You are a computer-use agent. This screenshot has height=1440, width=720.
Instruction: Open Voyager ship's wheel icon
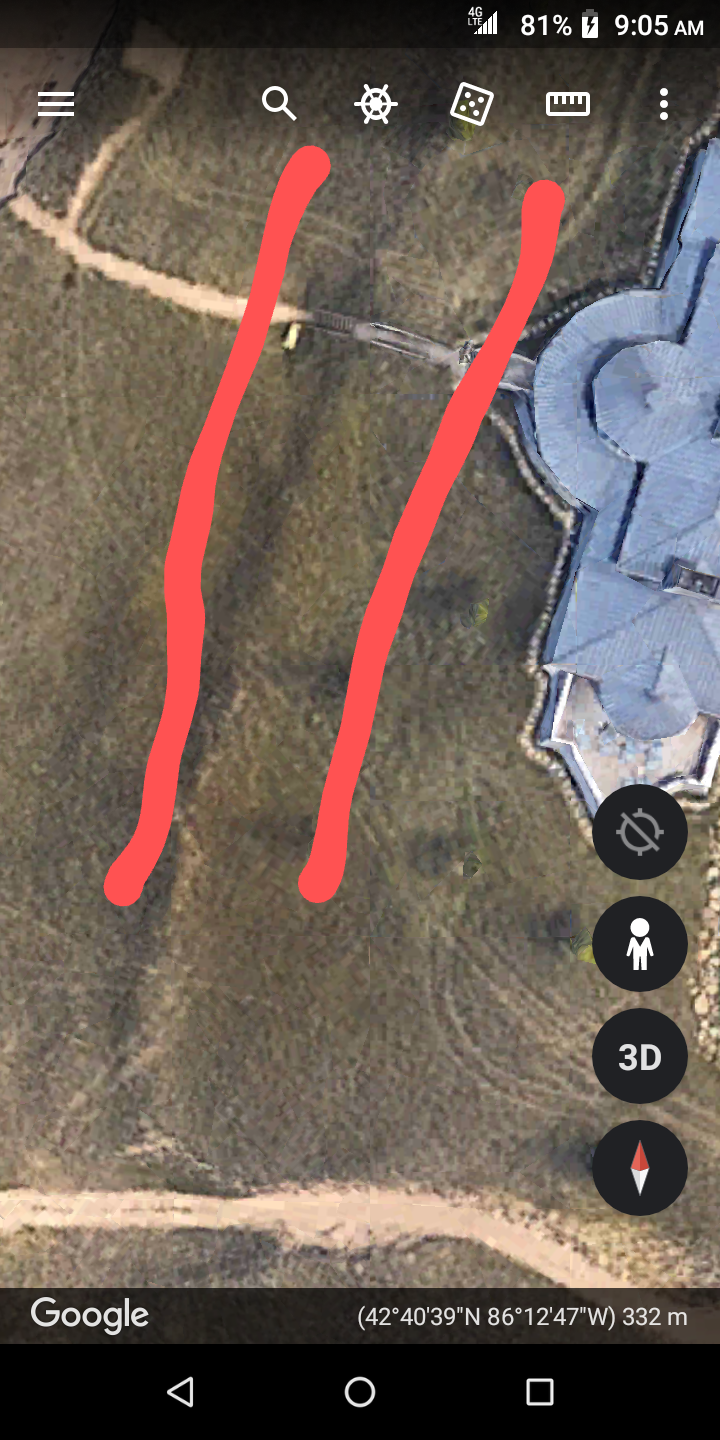376,104
